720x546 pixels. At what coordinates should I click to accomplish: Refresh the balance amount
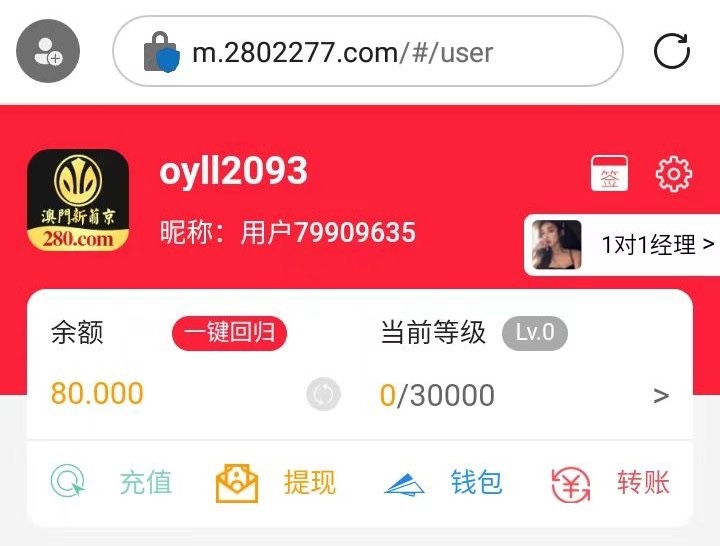coord(323,395)
